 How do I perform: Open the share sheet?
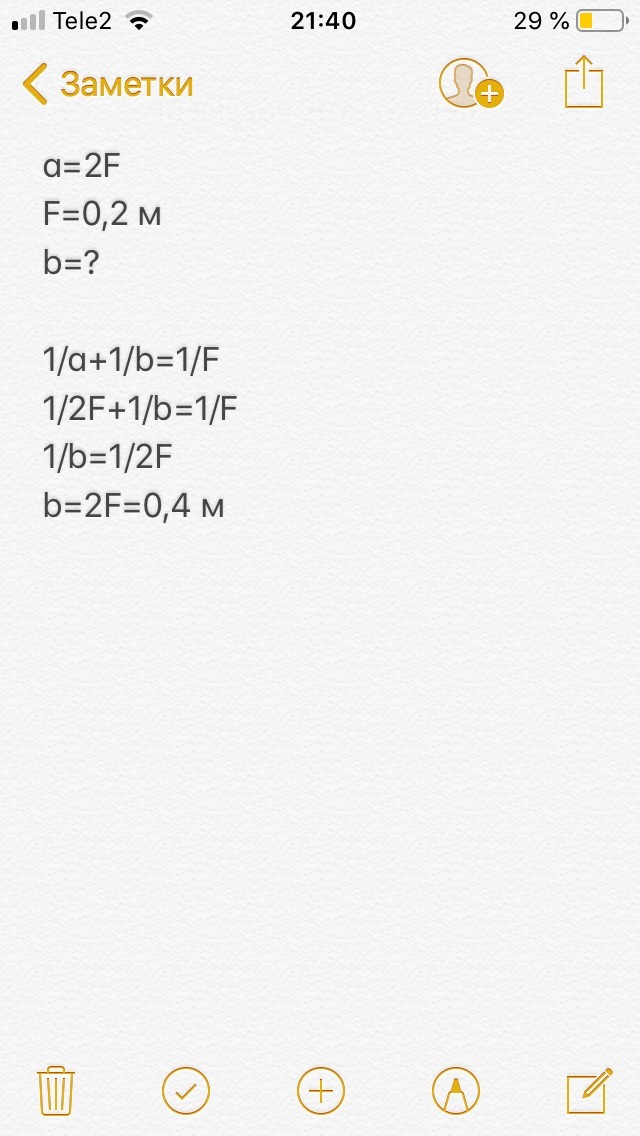click(x=586, y=81)
